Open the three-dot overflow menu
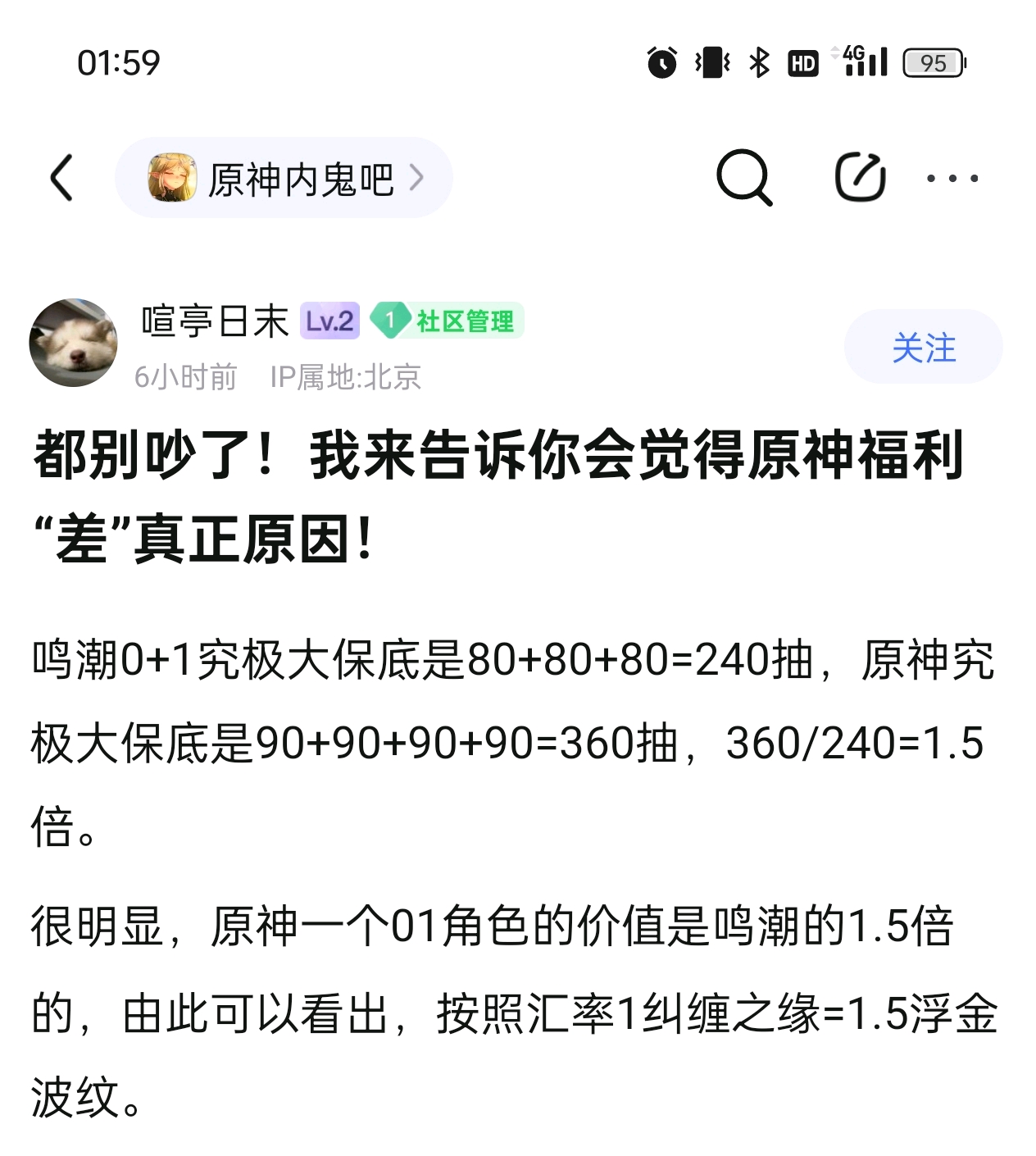The image size is (1036, 1156). (952, 178)
